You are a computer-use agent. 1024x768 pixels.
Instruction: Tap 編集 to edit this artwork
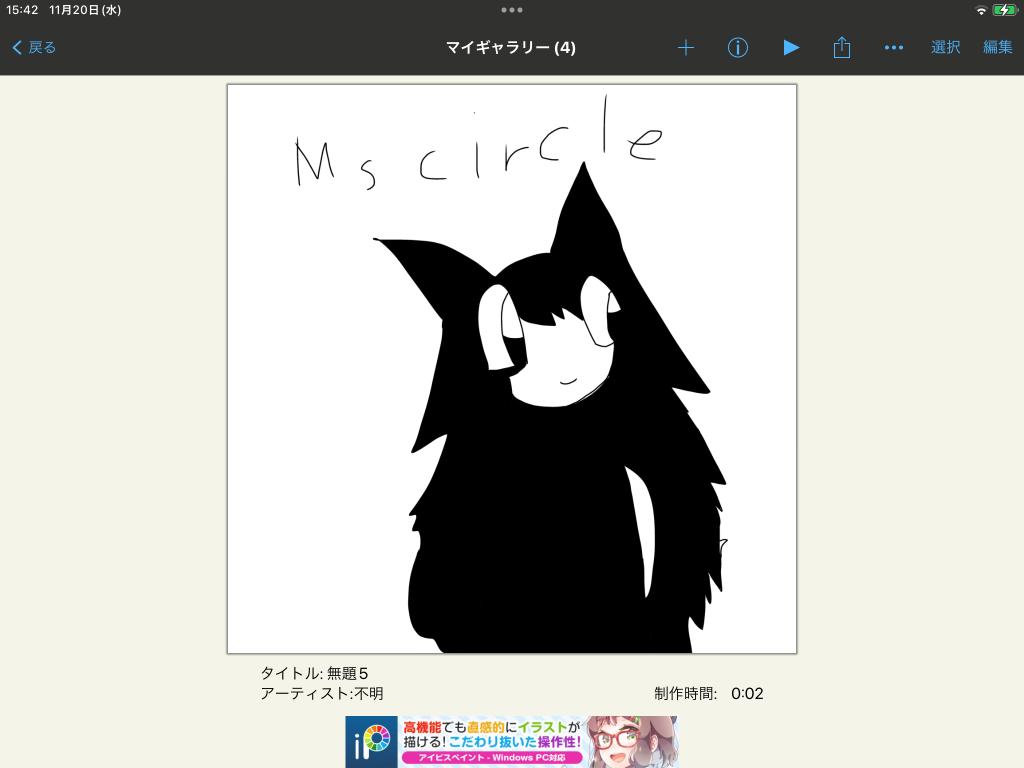click(x=997, y=47)
